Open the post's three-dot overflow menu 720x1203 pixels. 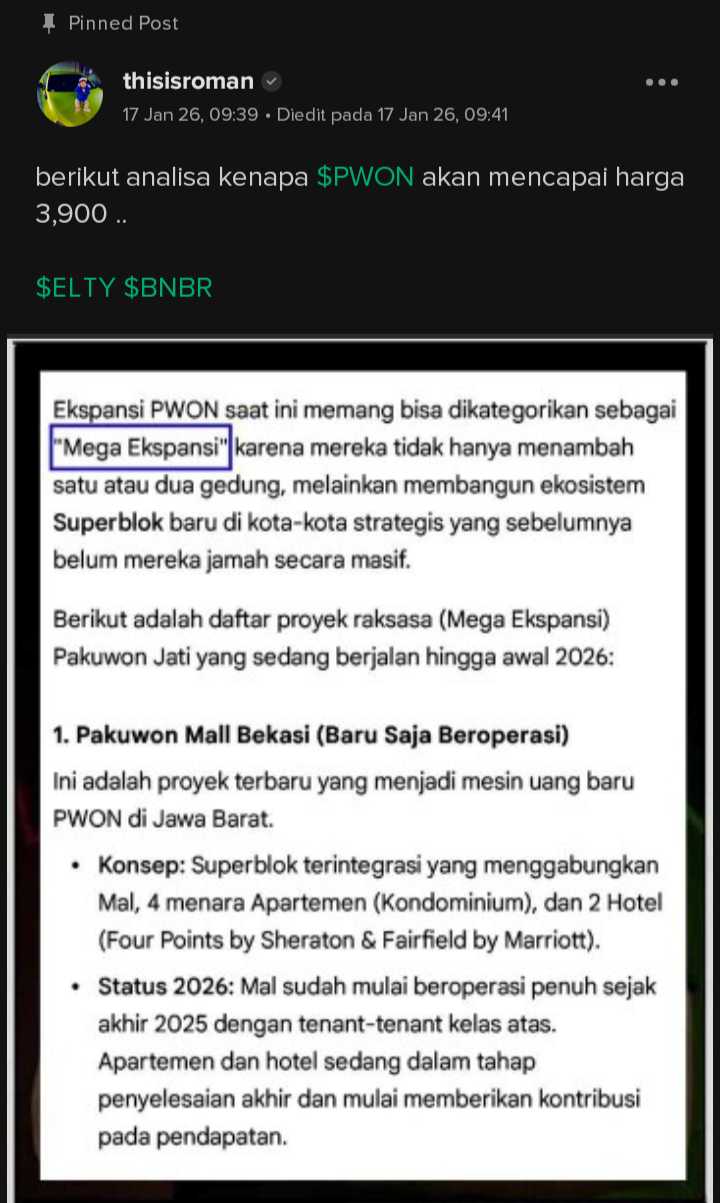click(x=662, y=83)
